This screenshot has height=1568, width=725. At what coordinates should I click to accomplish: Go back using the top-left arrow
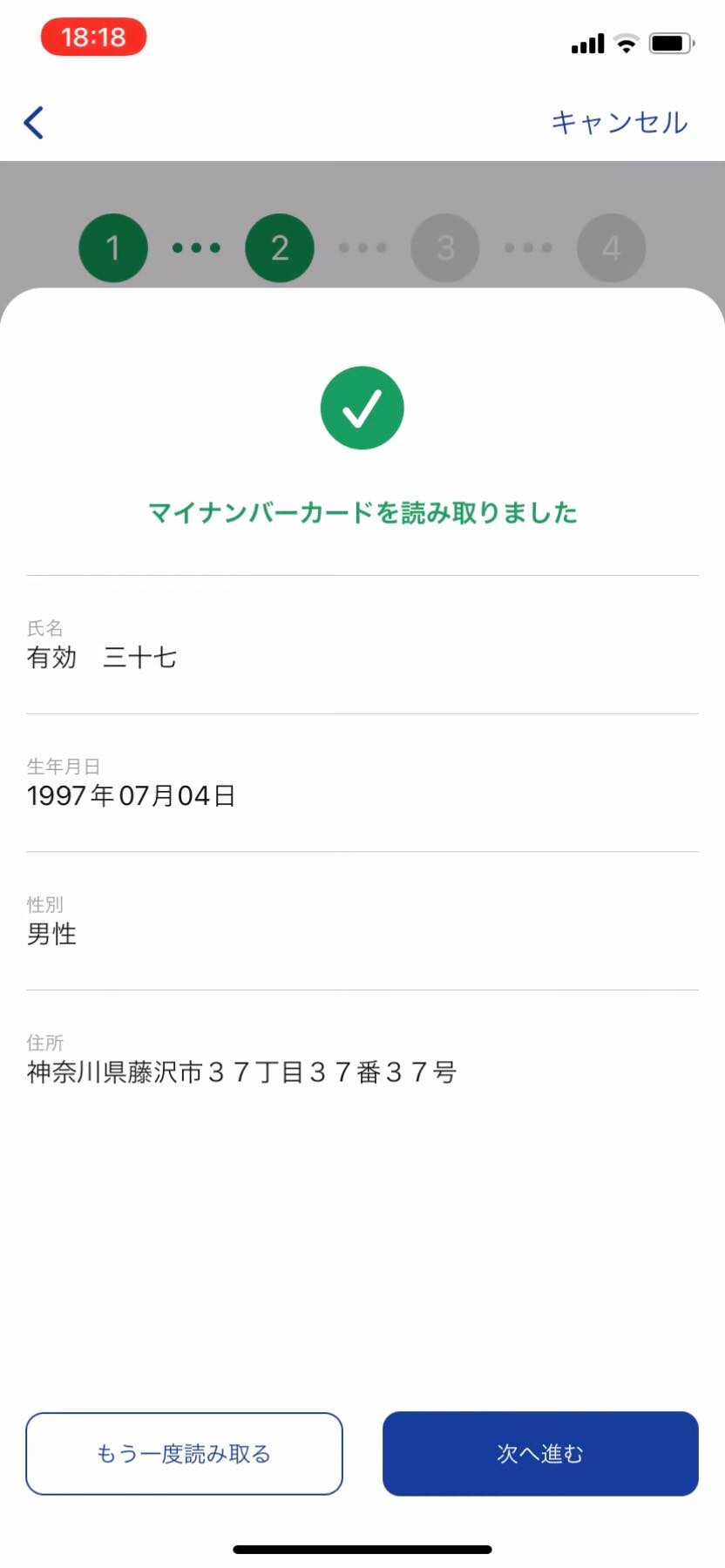point(34,123)
